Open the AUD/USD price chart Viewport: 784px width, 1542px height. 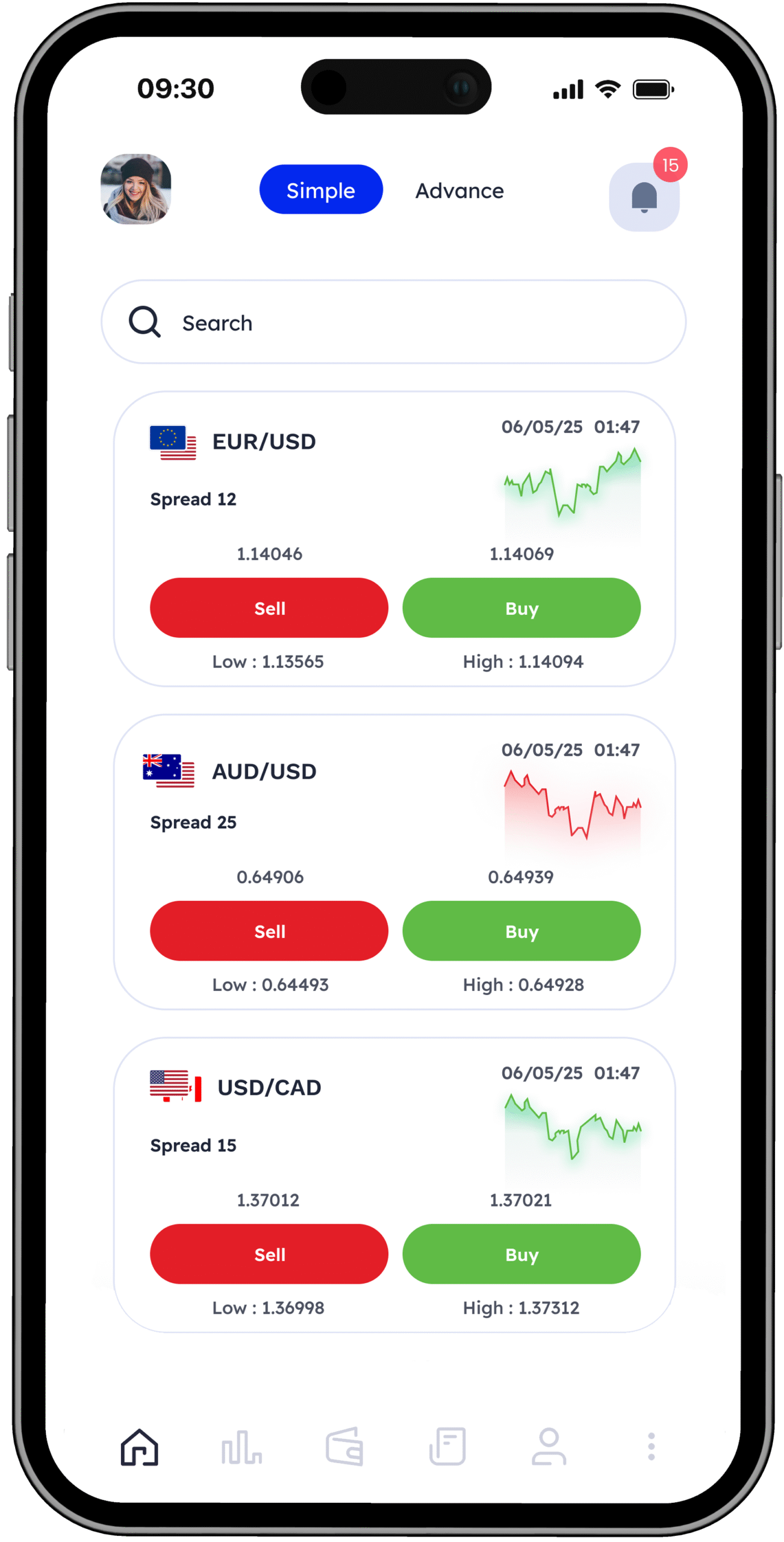click(571, 810)
